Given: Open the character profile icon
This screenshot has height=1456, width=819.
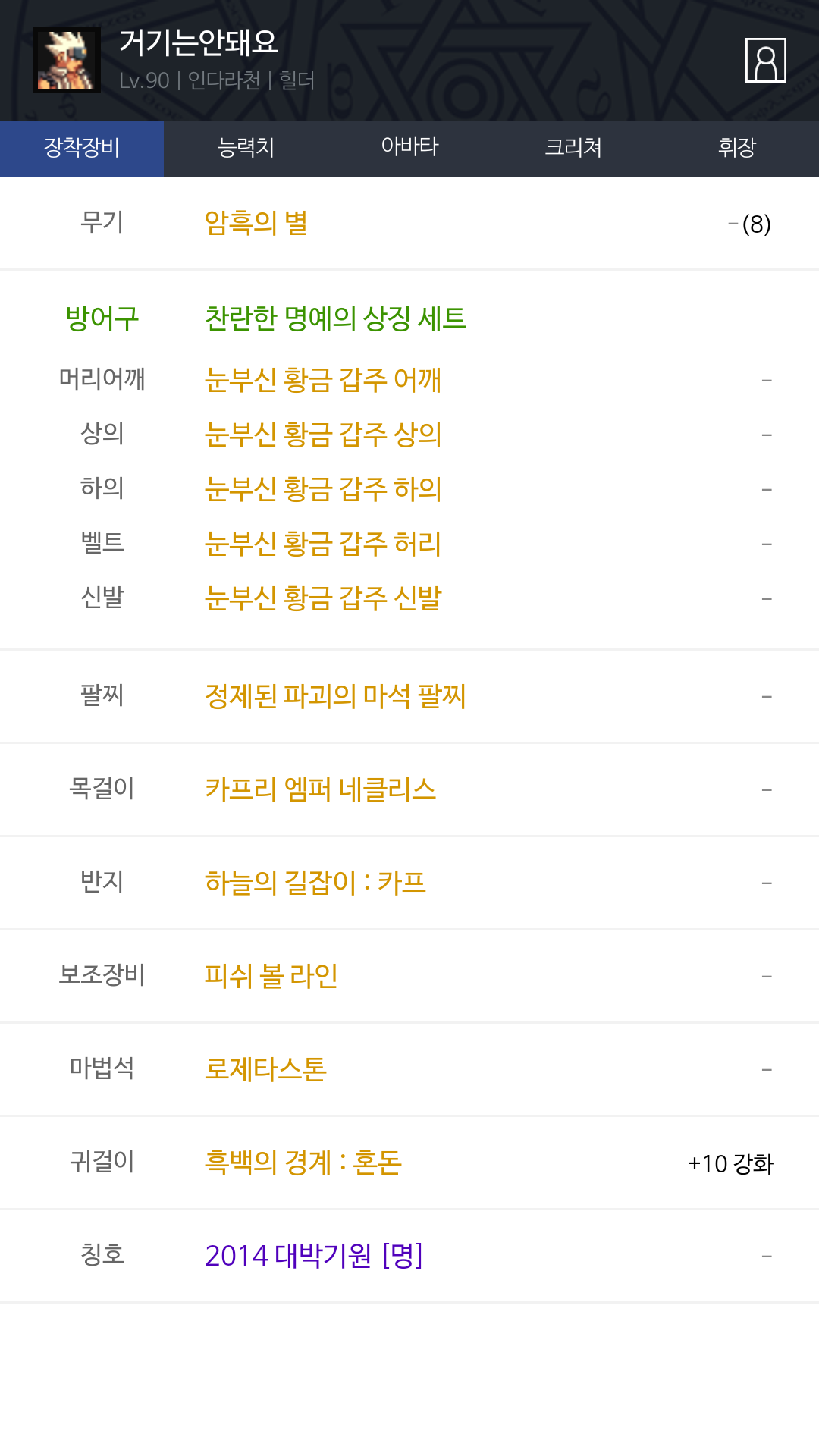Looking at the screenshot, I should tap(765, 60).
